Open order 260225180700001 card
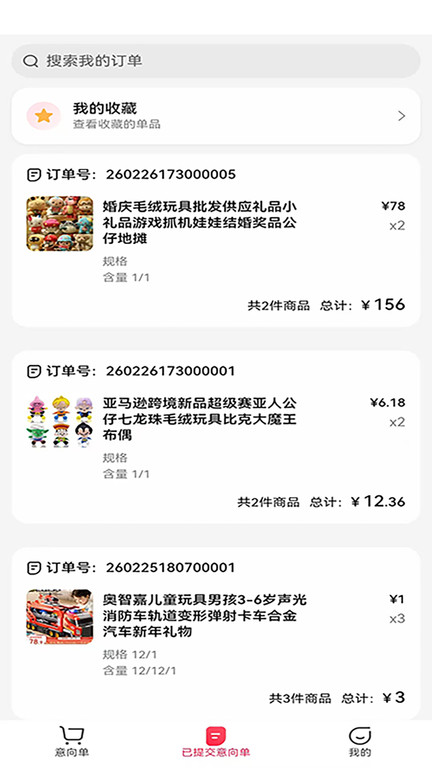Screen dimensions: 432x768 click(216, 633)
